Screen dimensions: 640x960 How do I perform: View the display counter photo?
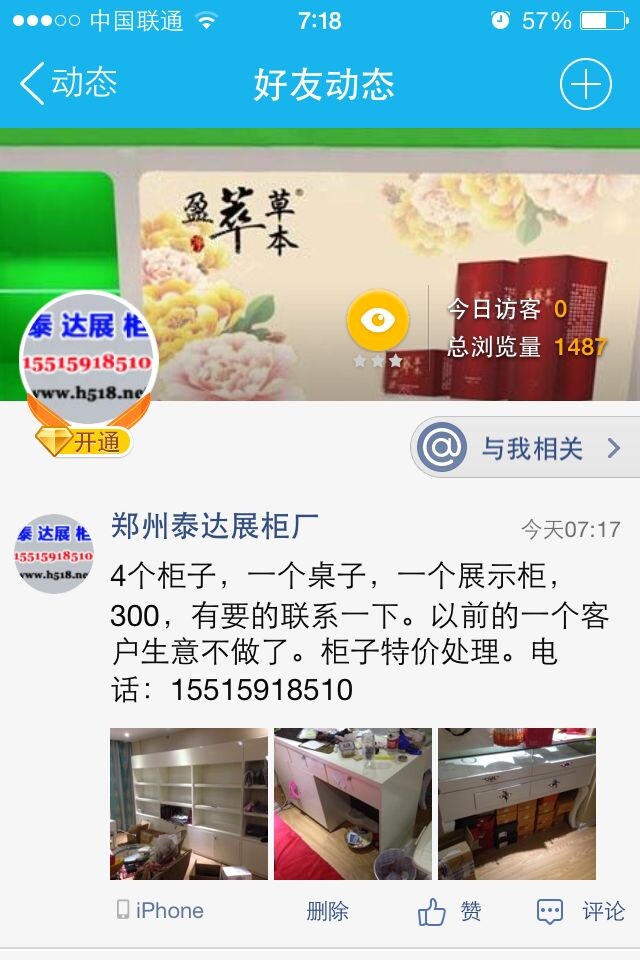pyautogui.click(x=517, y=804)
